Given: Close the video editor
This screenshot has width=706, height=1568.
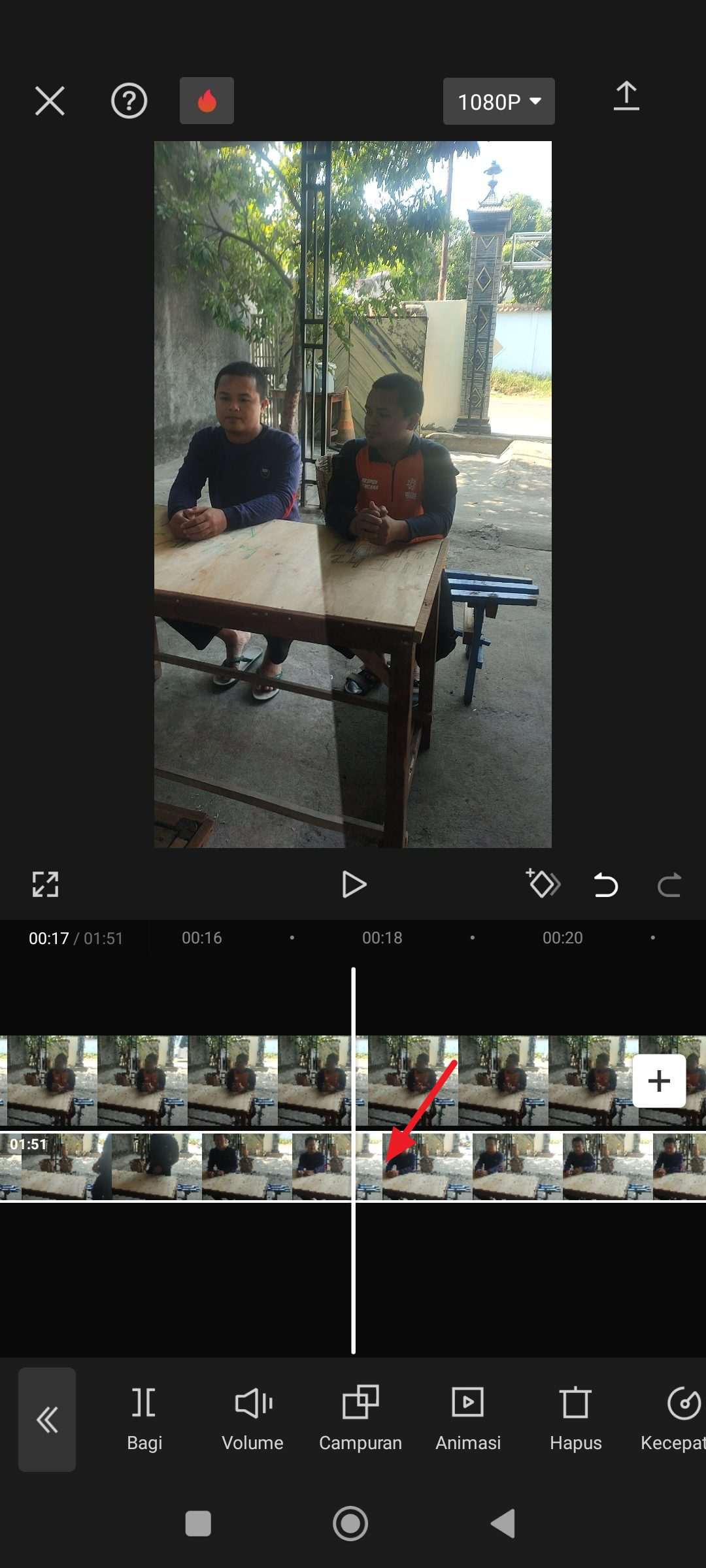Looking at the screenshot, I should (x=50, y=101).
